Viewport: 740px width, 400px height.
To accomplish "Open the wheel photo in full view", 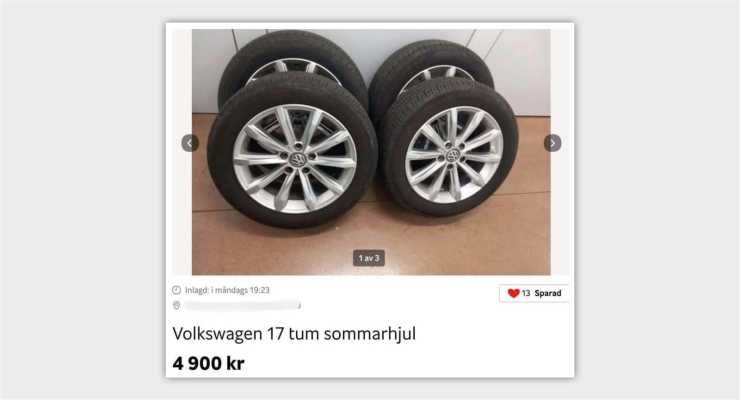I will pos(370,150).
